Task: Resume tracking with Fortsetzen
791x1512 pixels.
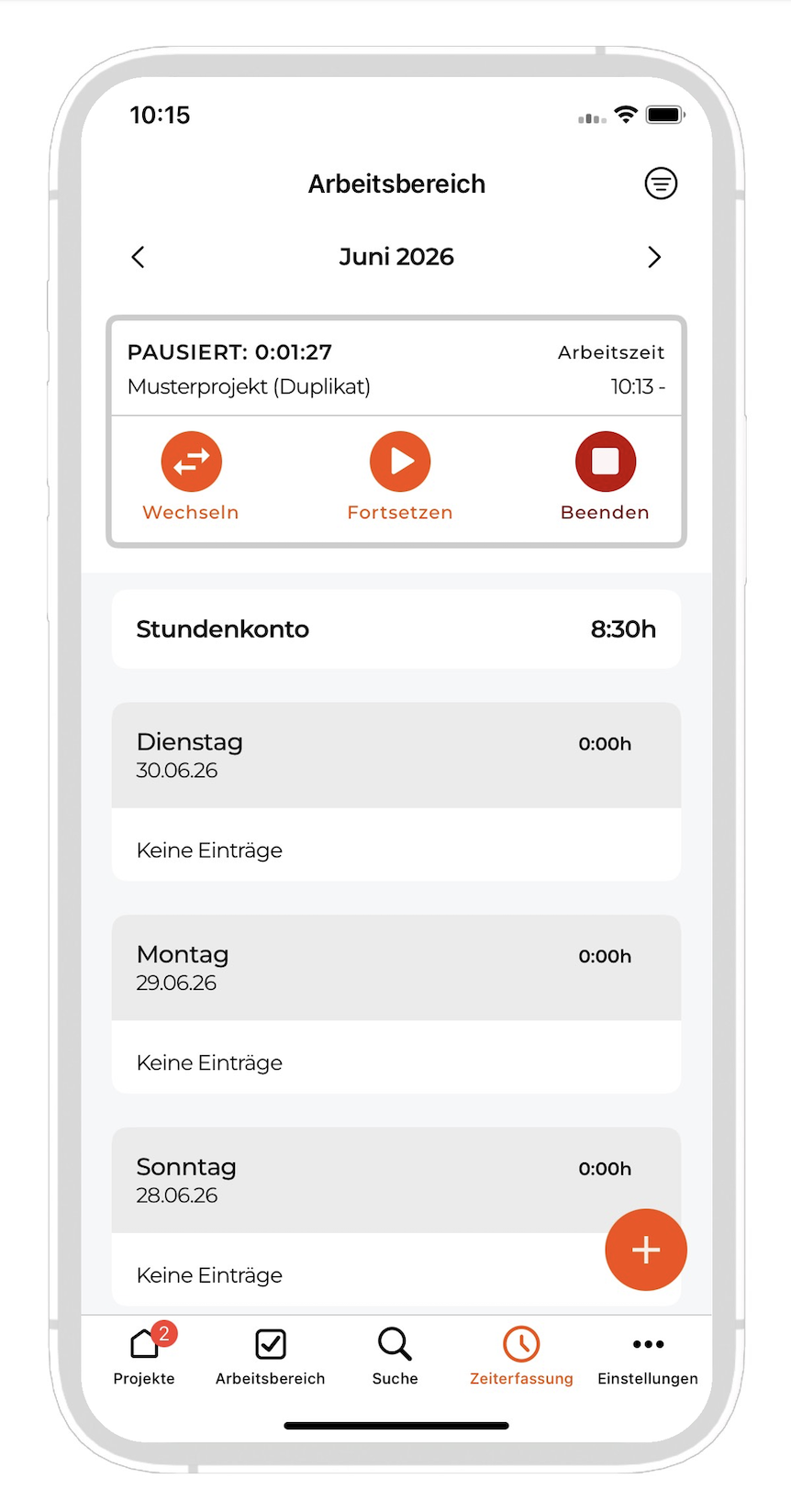Action: (400, 477)
